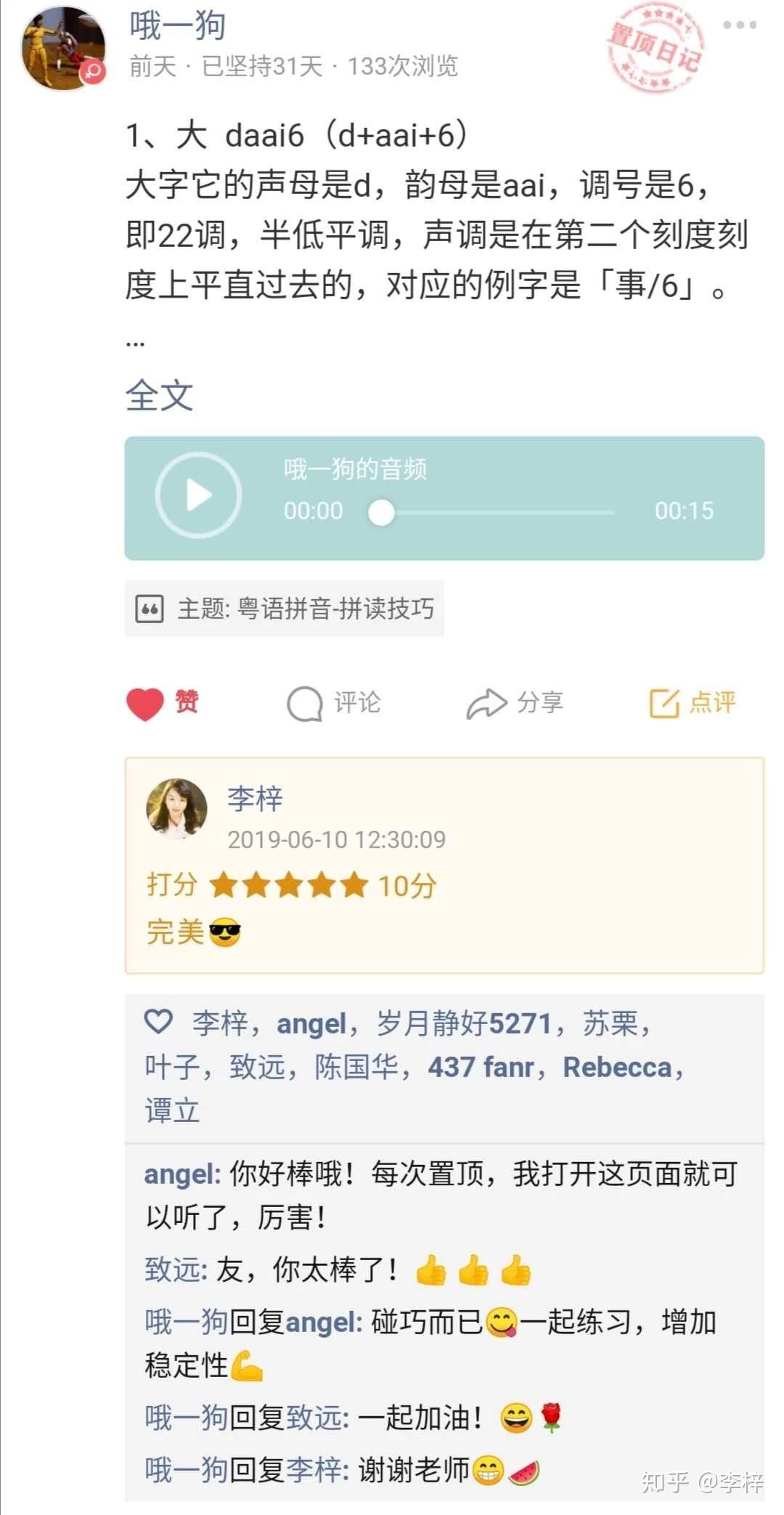
Task: Open the three-dot overflow menu
Action: [739, 25]
